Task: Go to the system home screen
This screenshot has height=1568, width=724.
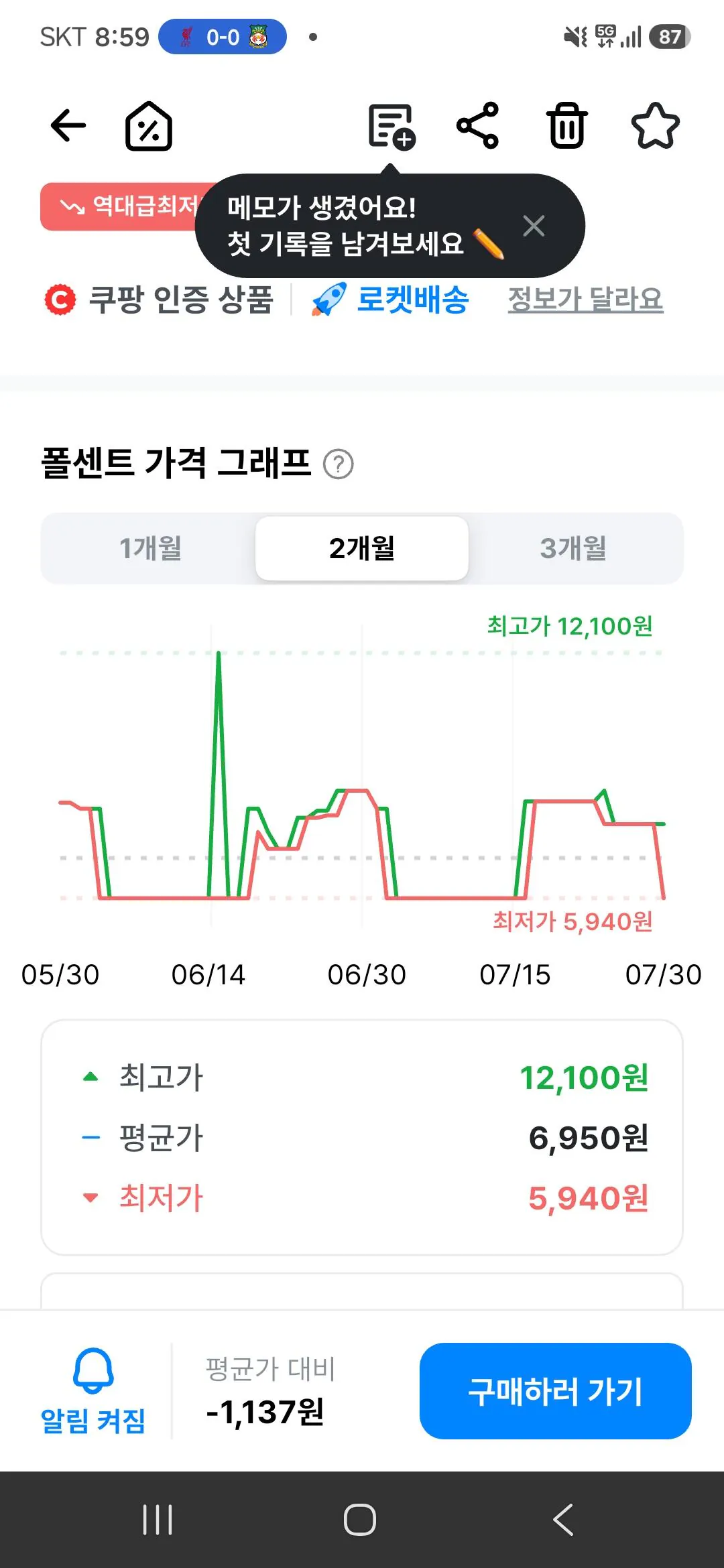Action: pos(360,1520)
